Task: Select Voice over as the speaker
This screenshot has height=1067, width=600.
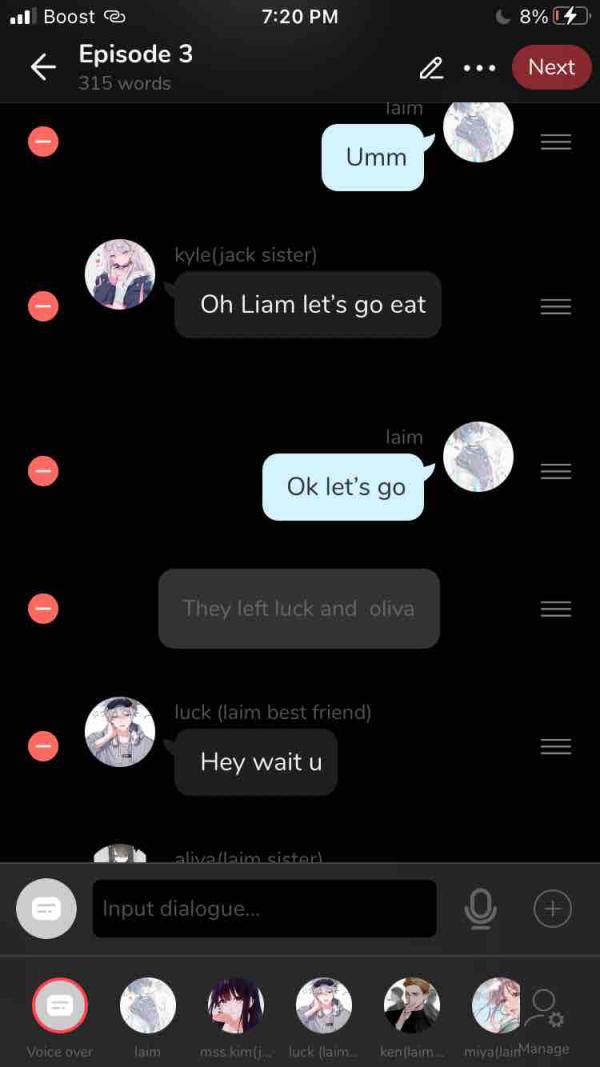Action: pos(60,1006)
